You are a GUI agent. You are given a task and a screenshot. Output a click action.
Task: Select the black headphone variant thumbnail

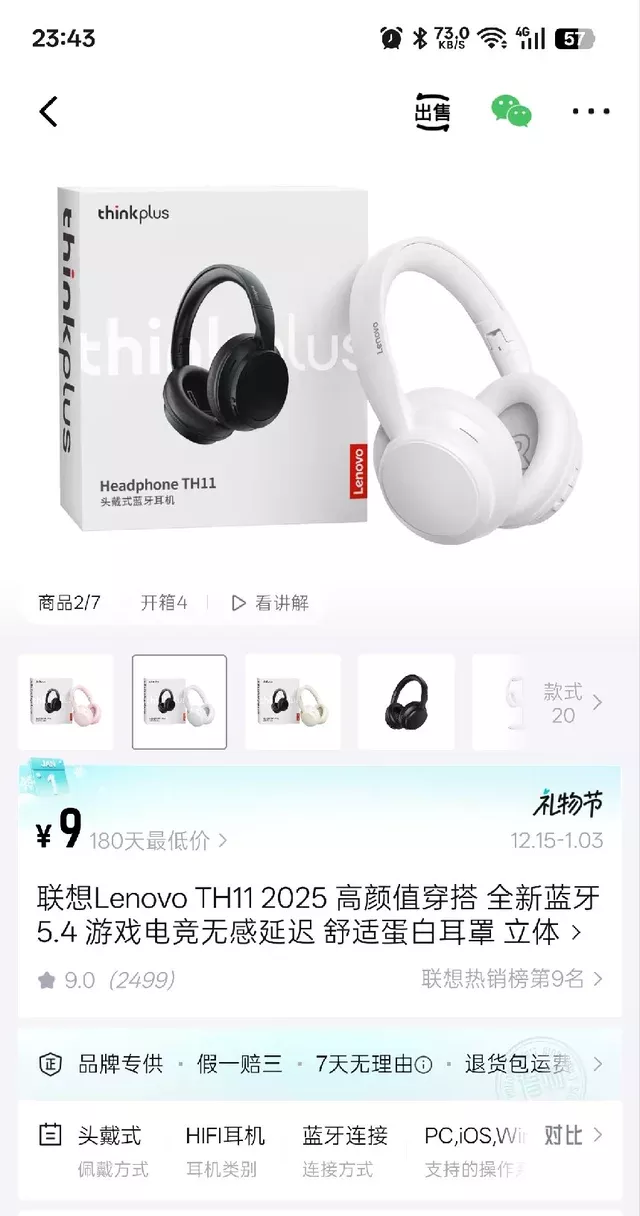(x=406, y=702)
